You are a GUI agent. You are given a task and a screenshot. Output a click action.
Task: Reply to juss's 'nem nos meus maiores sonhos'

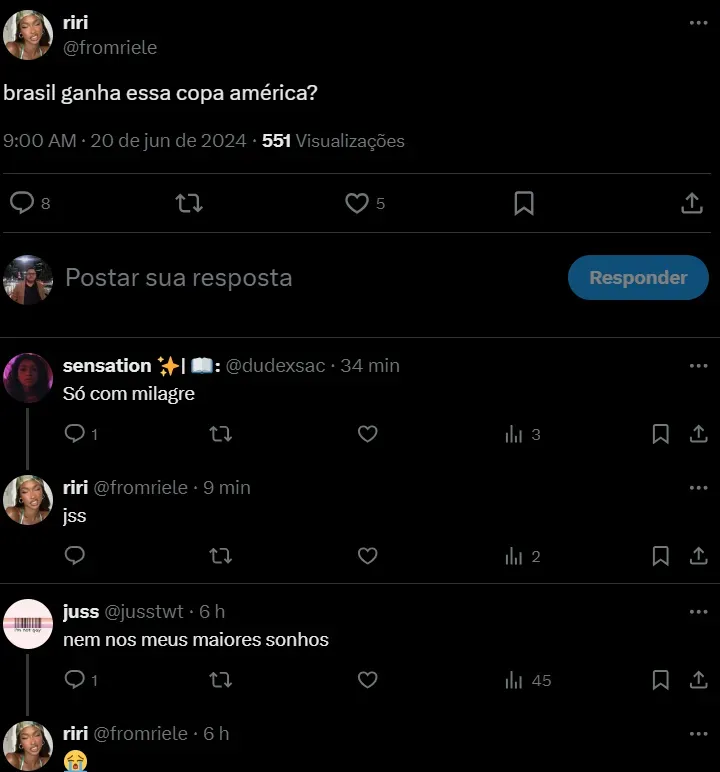[75, 680]
